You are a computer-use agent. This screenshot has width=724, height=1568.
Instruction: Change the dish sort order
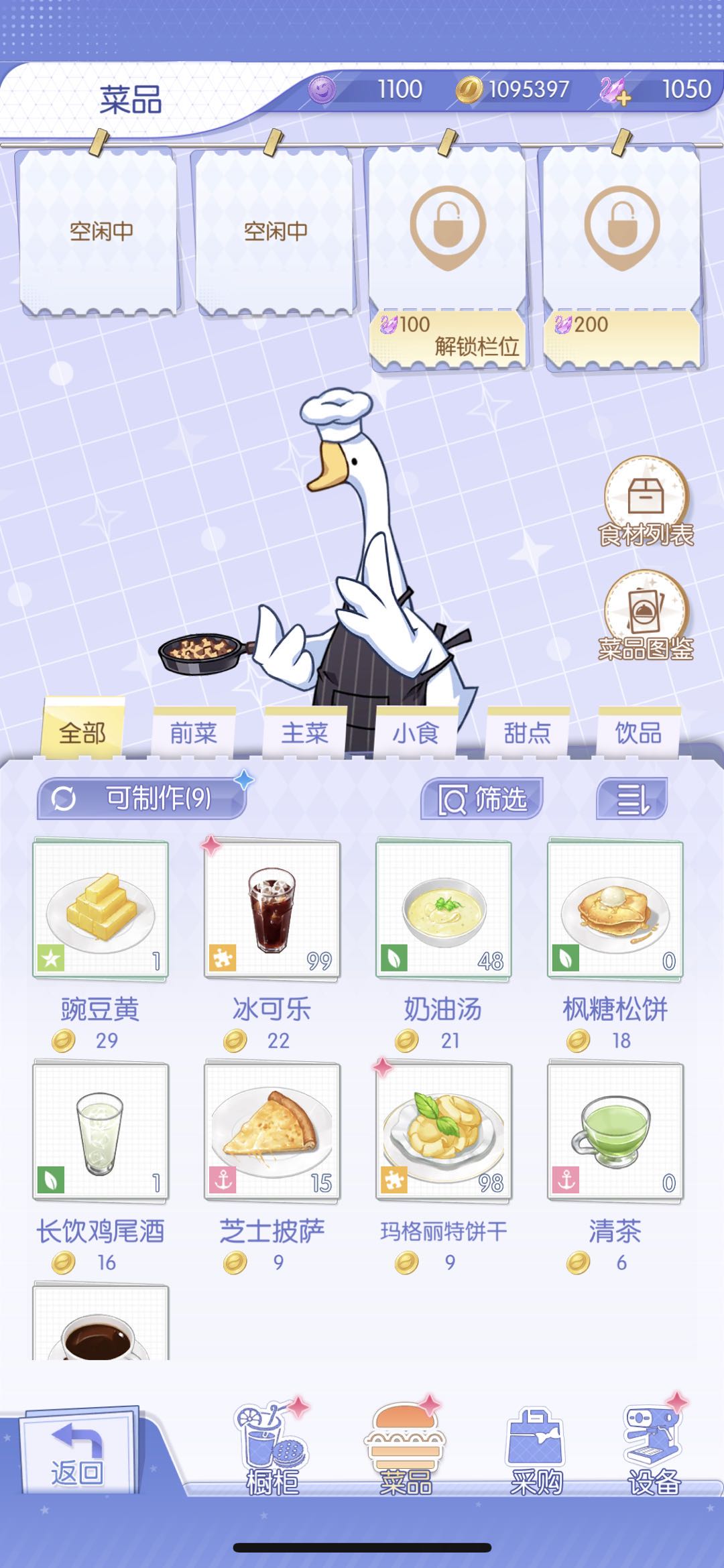click(x=631, y=799)
